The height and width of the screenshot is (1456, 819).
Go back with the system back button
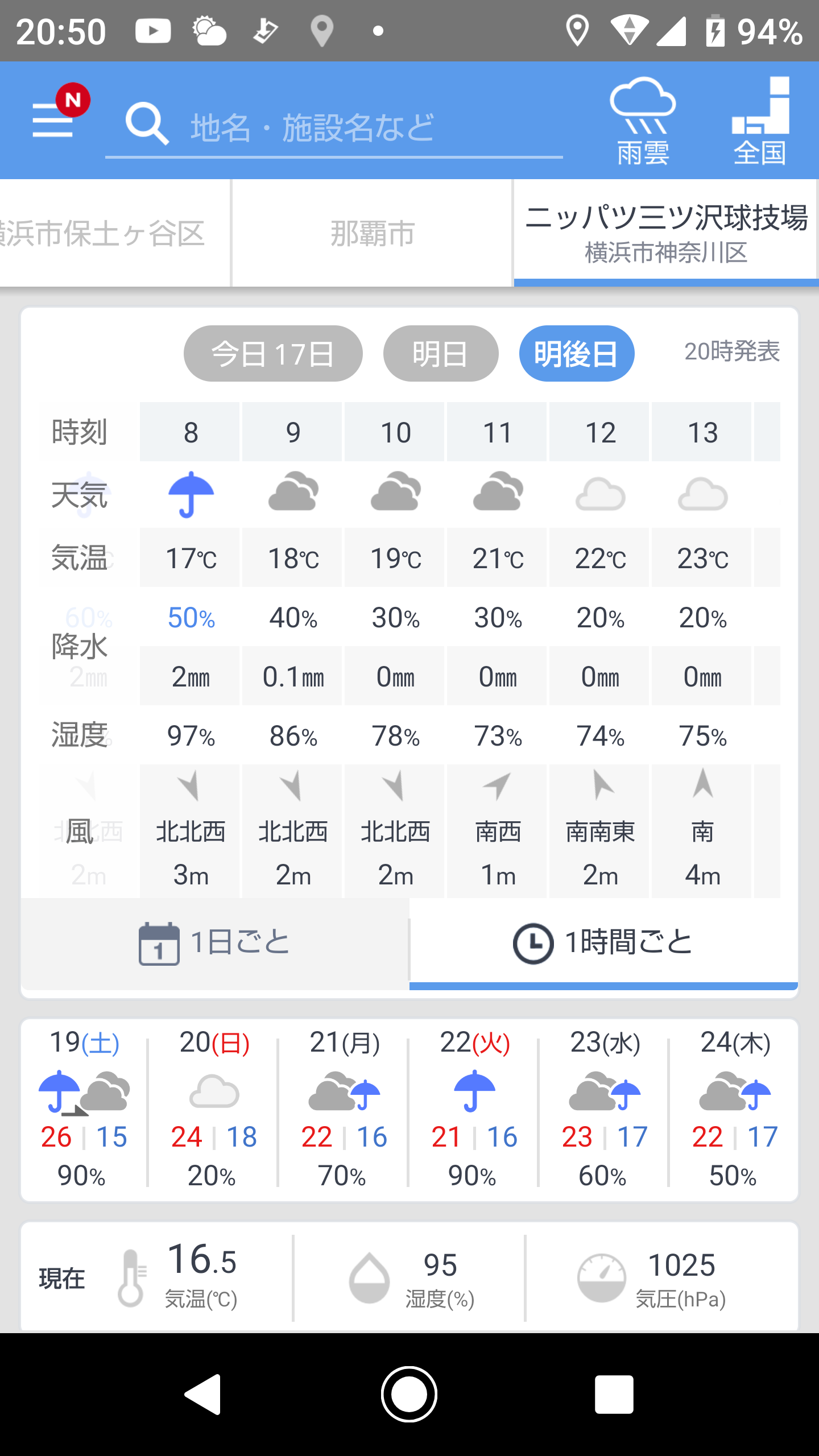click(204, 1394)
